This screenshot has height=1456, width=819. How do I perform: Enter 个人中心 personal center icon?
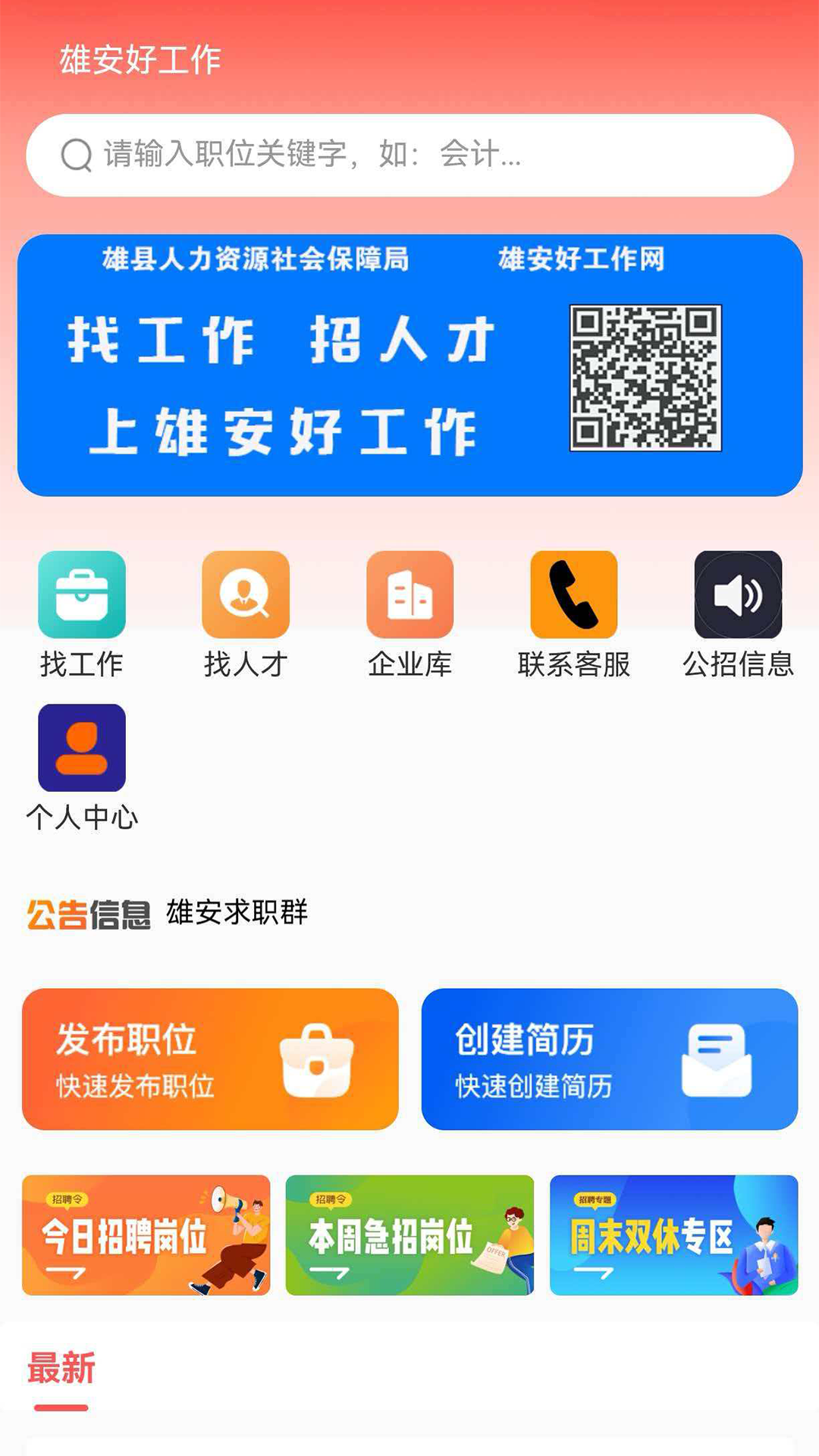pos(81,747)
